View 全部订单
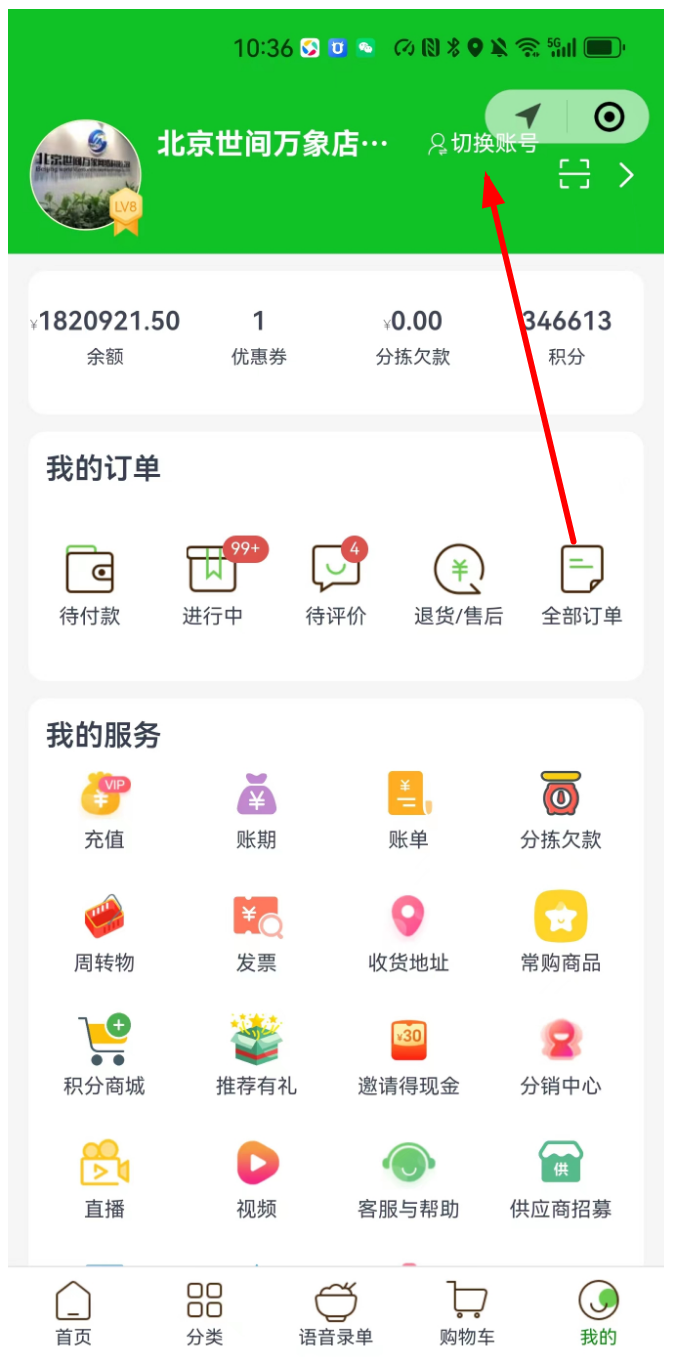Viewport: 685px width, 1357px height. [582, 584]
